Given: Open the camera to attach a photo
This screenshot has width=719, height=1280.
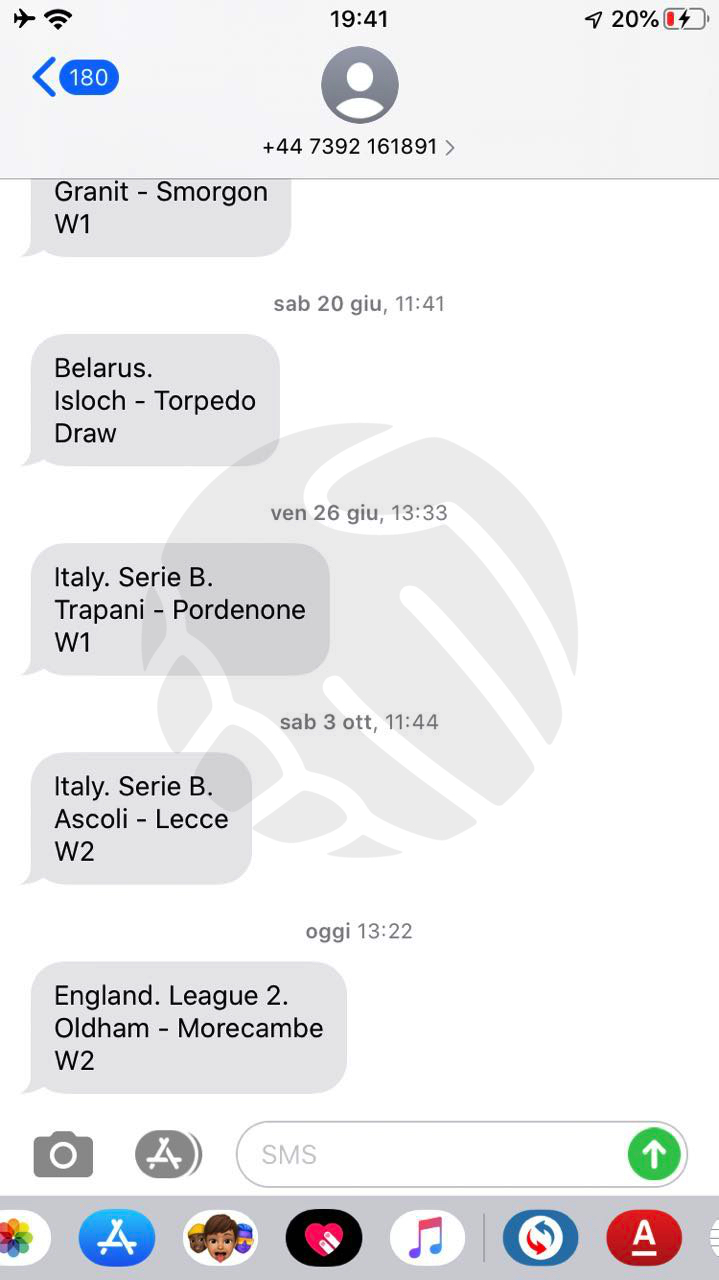Looking at the screenshot, I should click(x=63, y=1155).
